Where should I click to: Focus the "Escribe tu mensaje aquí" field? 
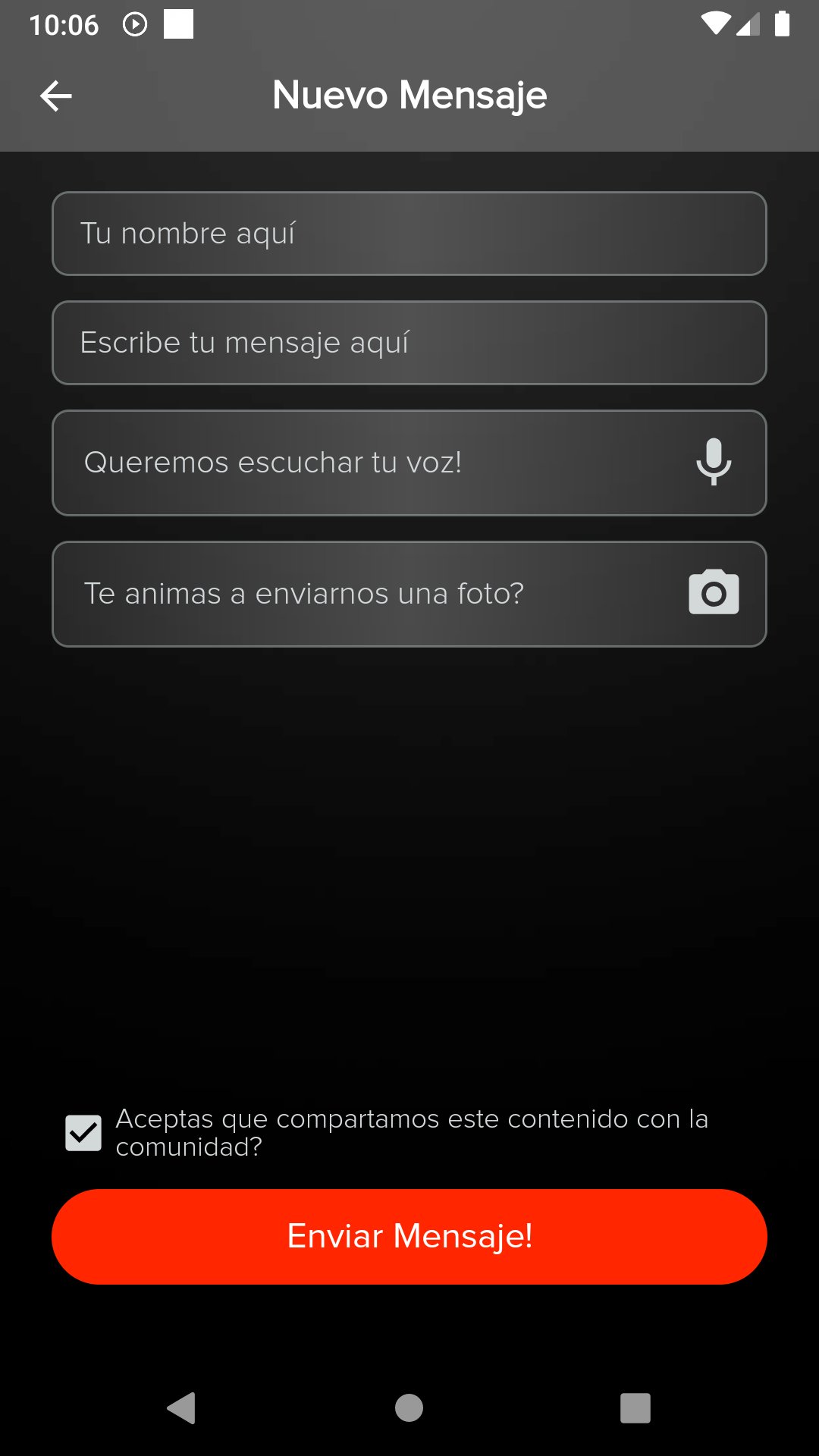[x=409, y=343]
